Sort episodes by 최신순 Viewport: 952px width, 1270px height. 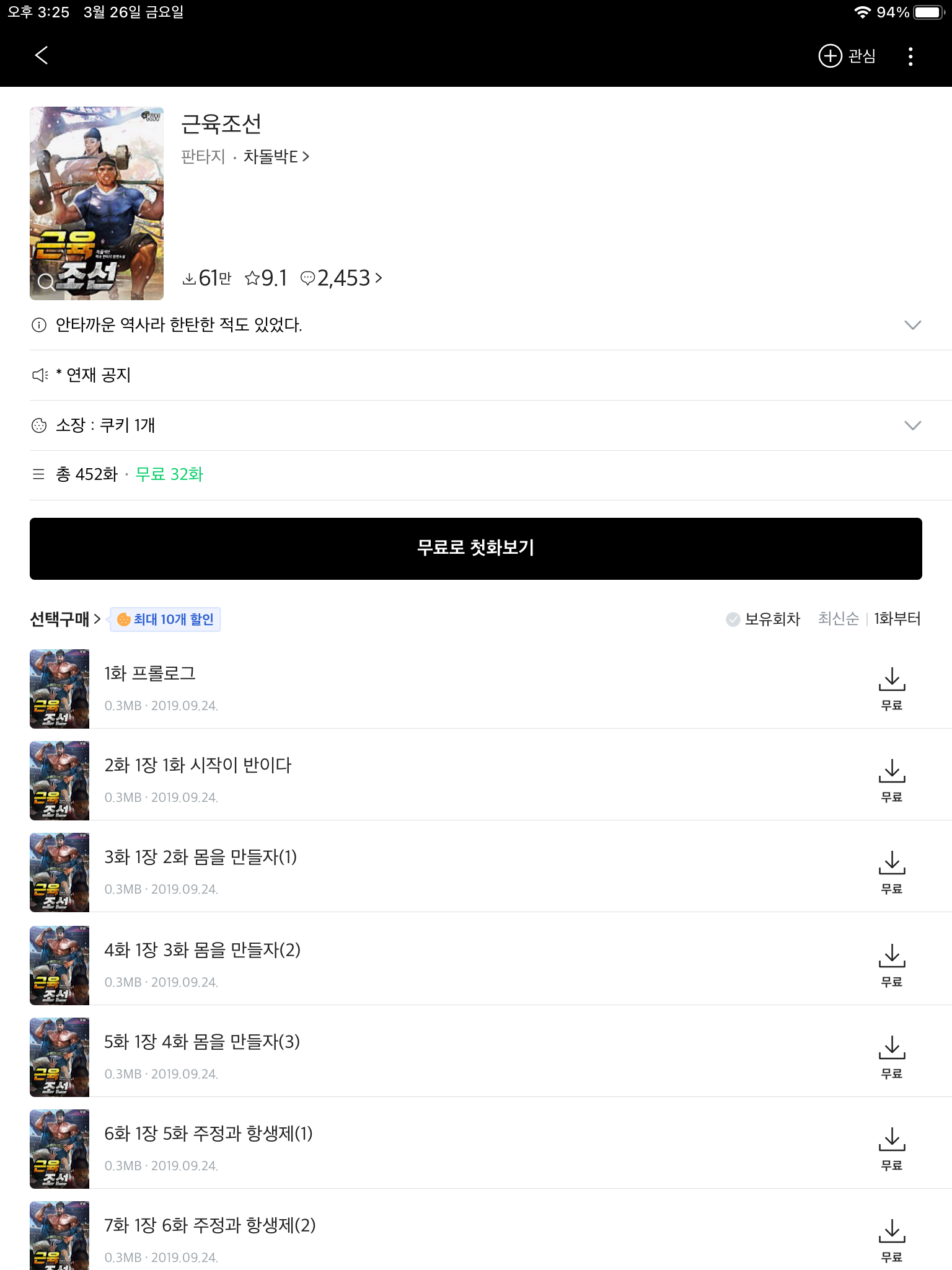tap(838, 619)
